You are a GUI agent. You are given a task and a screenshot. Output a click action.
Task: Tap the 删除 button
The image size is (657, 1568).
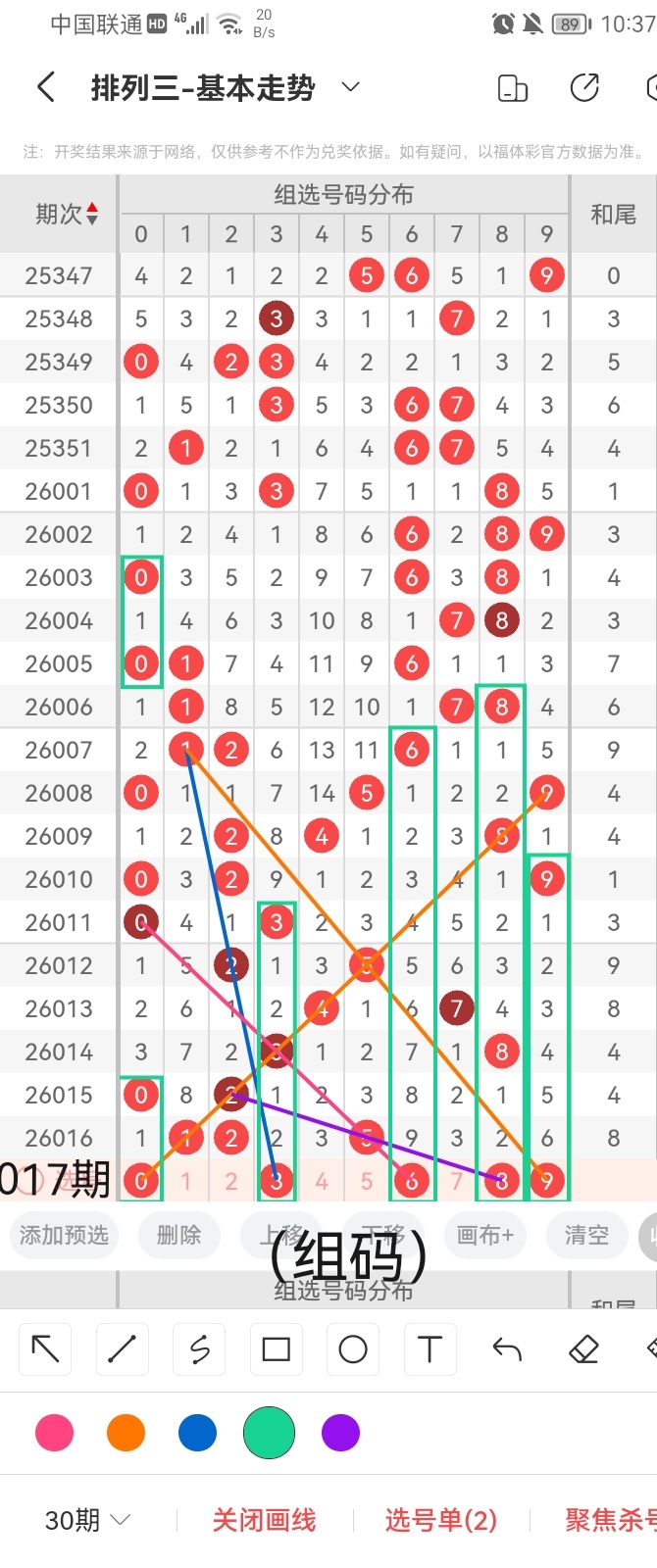178,1235
